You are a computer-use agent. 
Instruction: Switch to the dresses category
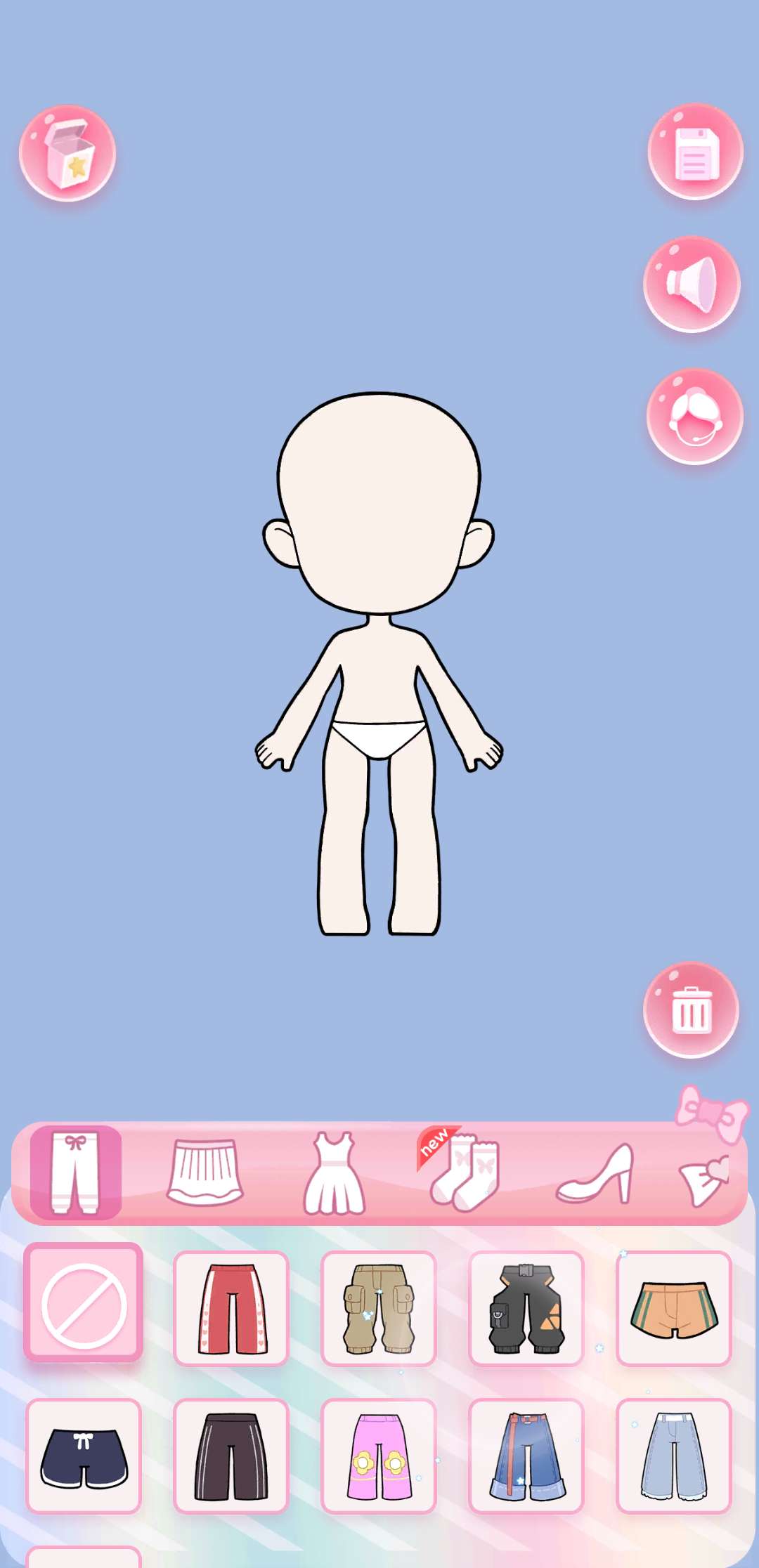click(x=334, y=1173)
